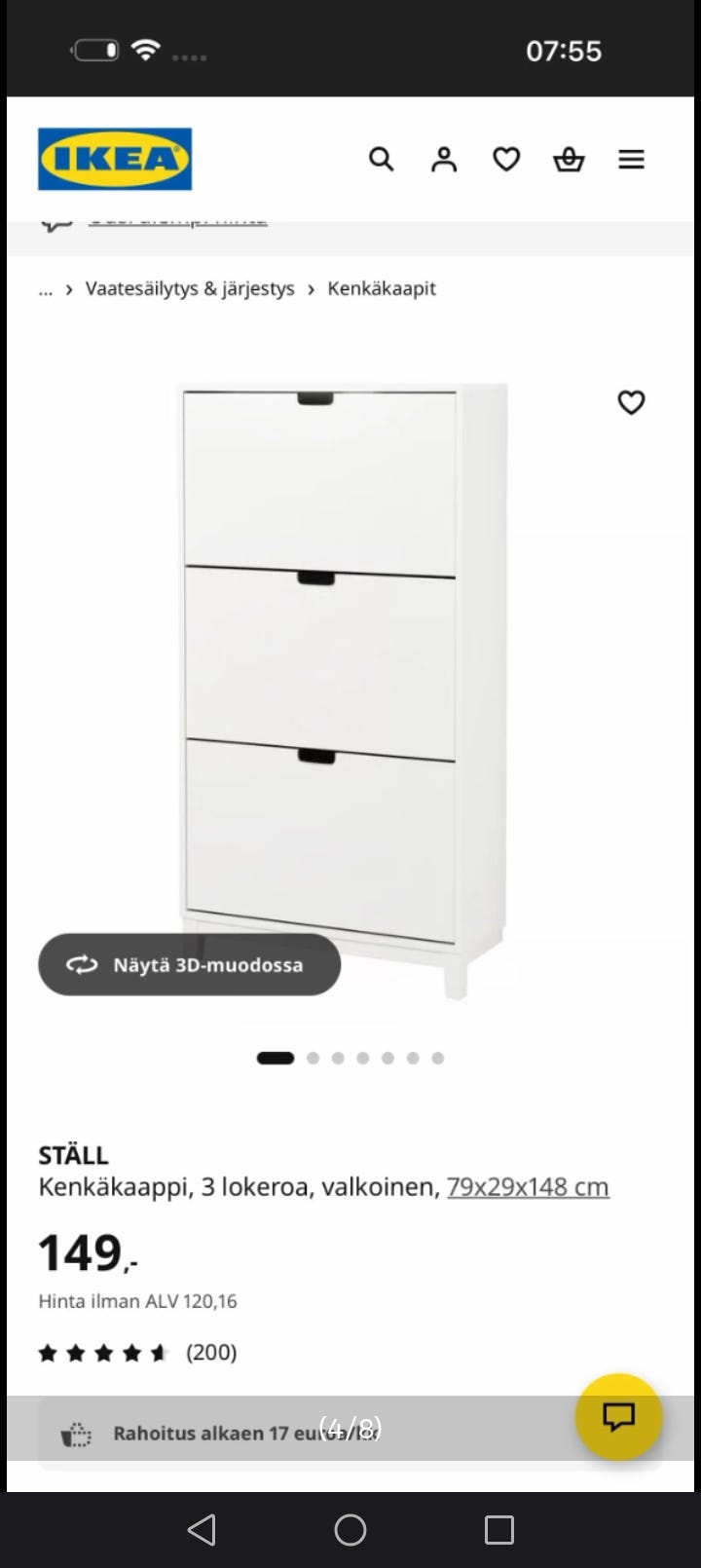Open the search icon in header
This screenshot has height=1568, width=701.
[381, 159]
